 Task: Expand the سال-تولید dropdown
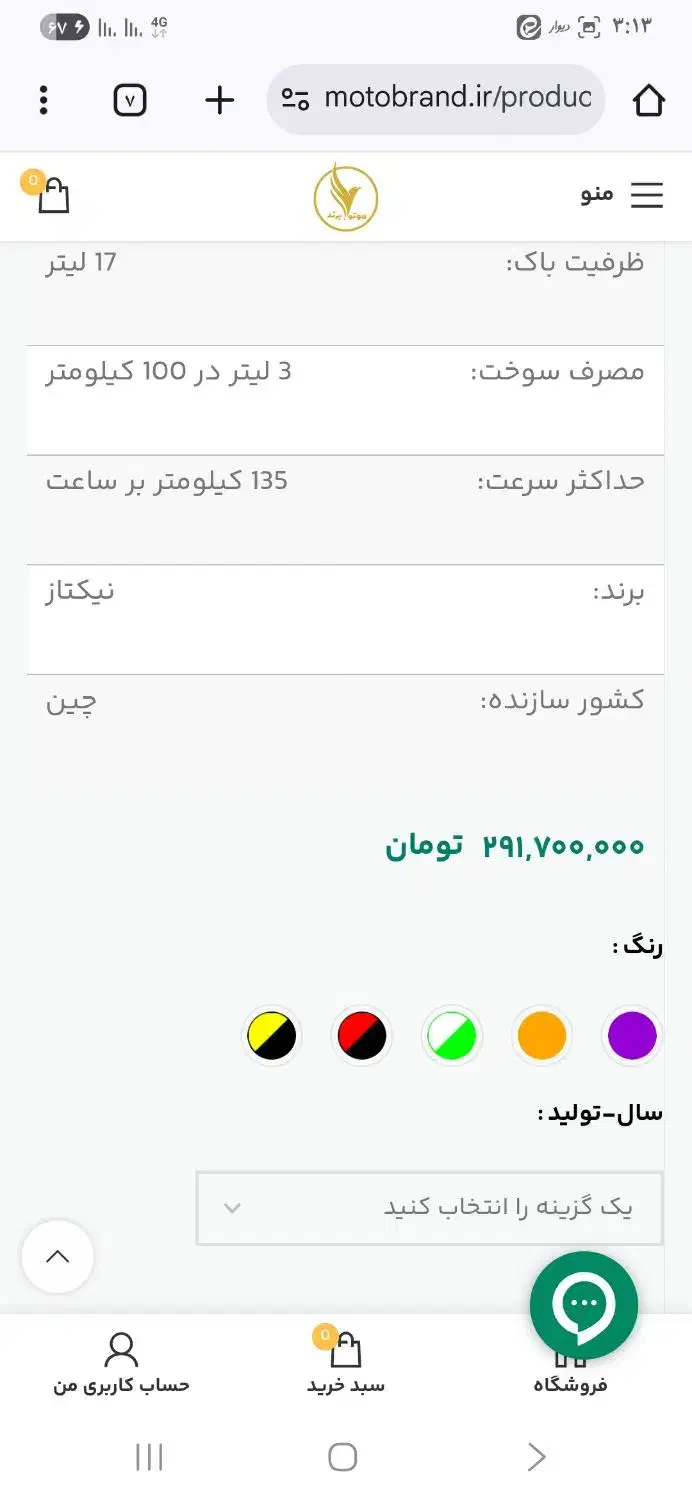429,1208
